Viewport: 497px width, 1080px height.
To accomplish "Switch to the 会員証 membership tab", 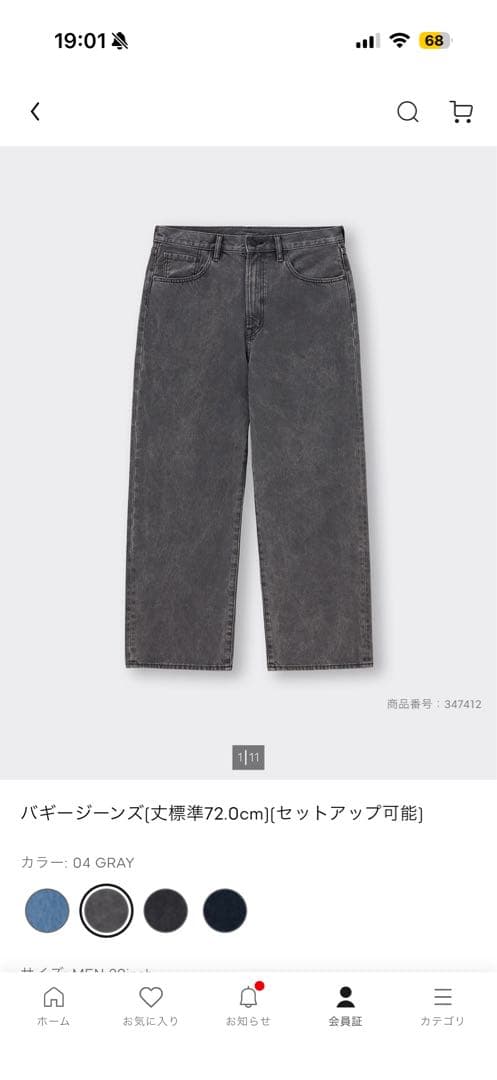I will click(346, 1006).
